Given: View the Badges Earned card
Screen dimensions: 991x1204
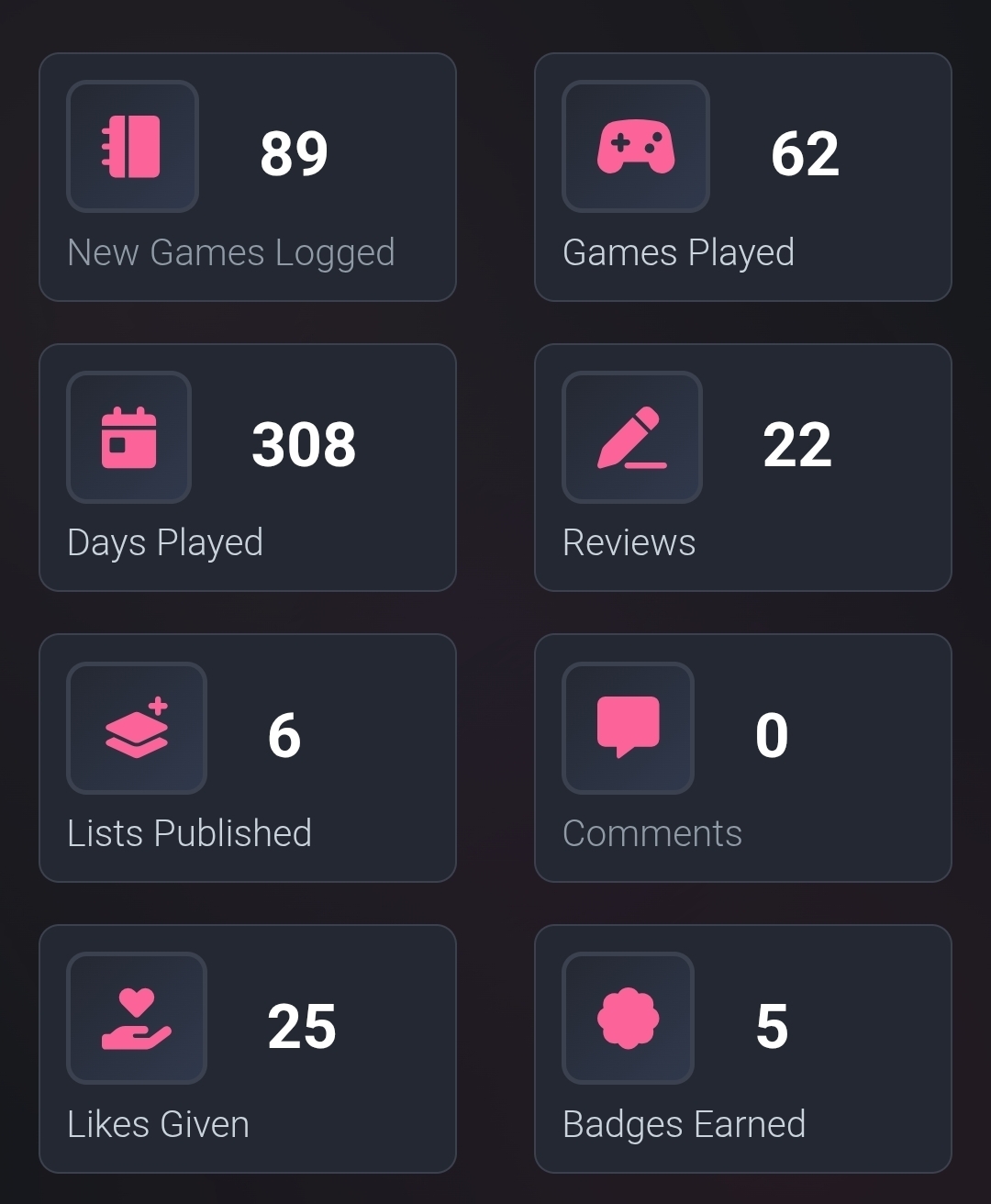Looking at the screenshot, I should (x=742, y=1048).
